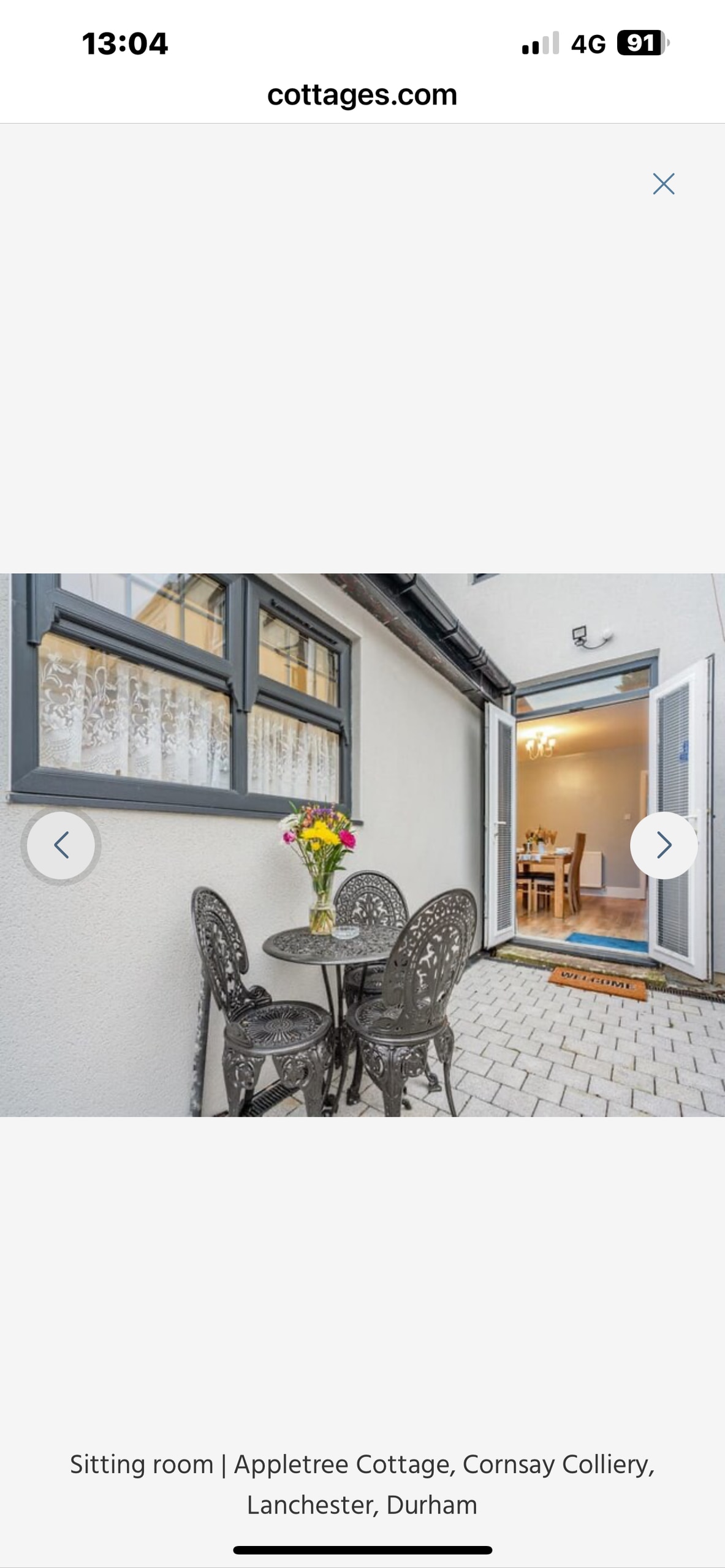Show the next cottage photo
The image size is (725, 1568).
[664, 845]
